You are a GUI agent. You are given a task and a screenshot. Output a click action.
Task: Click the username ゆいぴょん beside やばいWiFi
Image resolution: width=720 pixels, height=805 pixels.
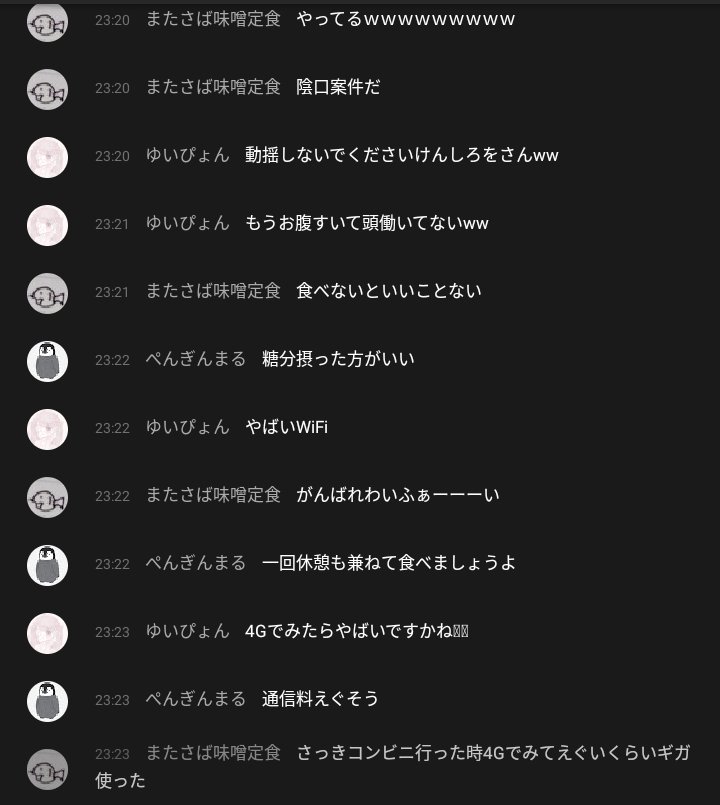(188, 428)
